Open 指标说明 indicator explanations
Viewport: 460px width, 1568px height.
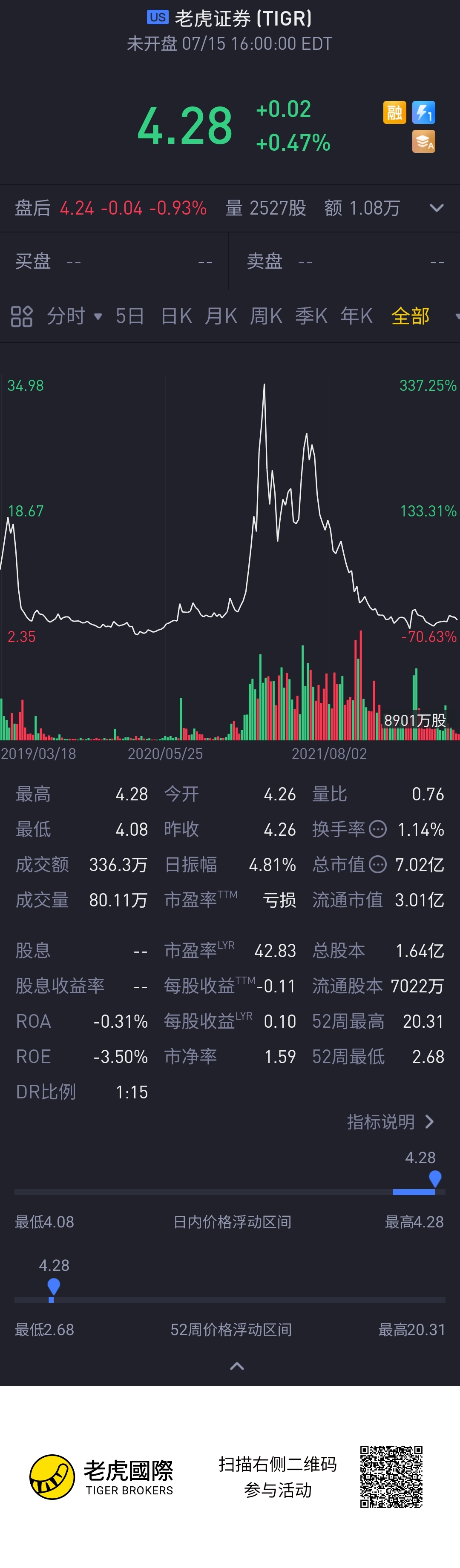coord(390,1122)
